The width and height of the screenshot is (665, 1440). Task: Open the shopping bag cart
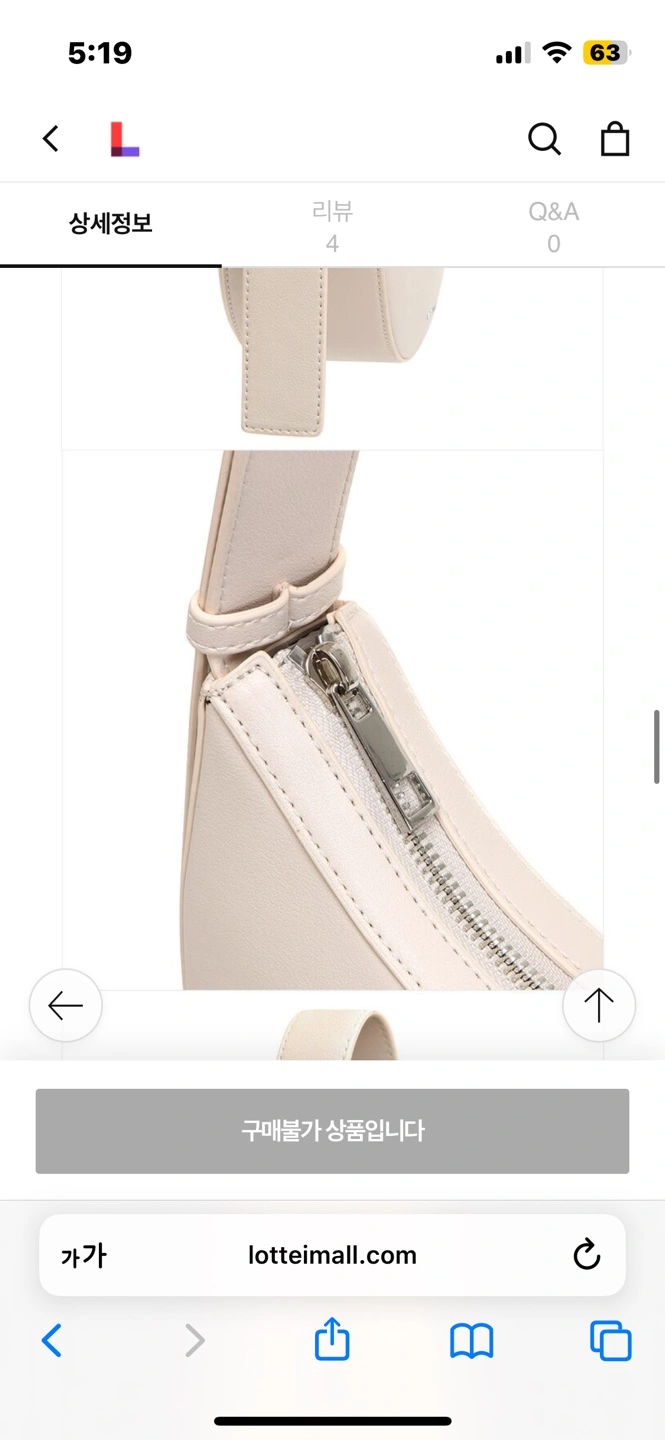(615, 139)
